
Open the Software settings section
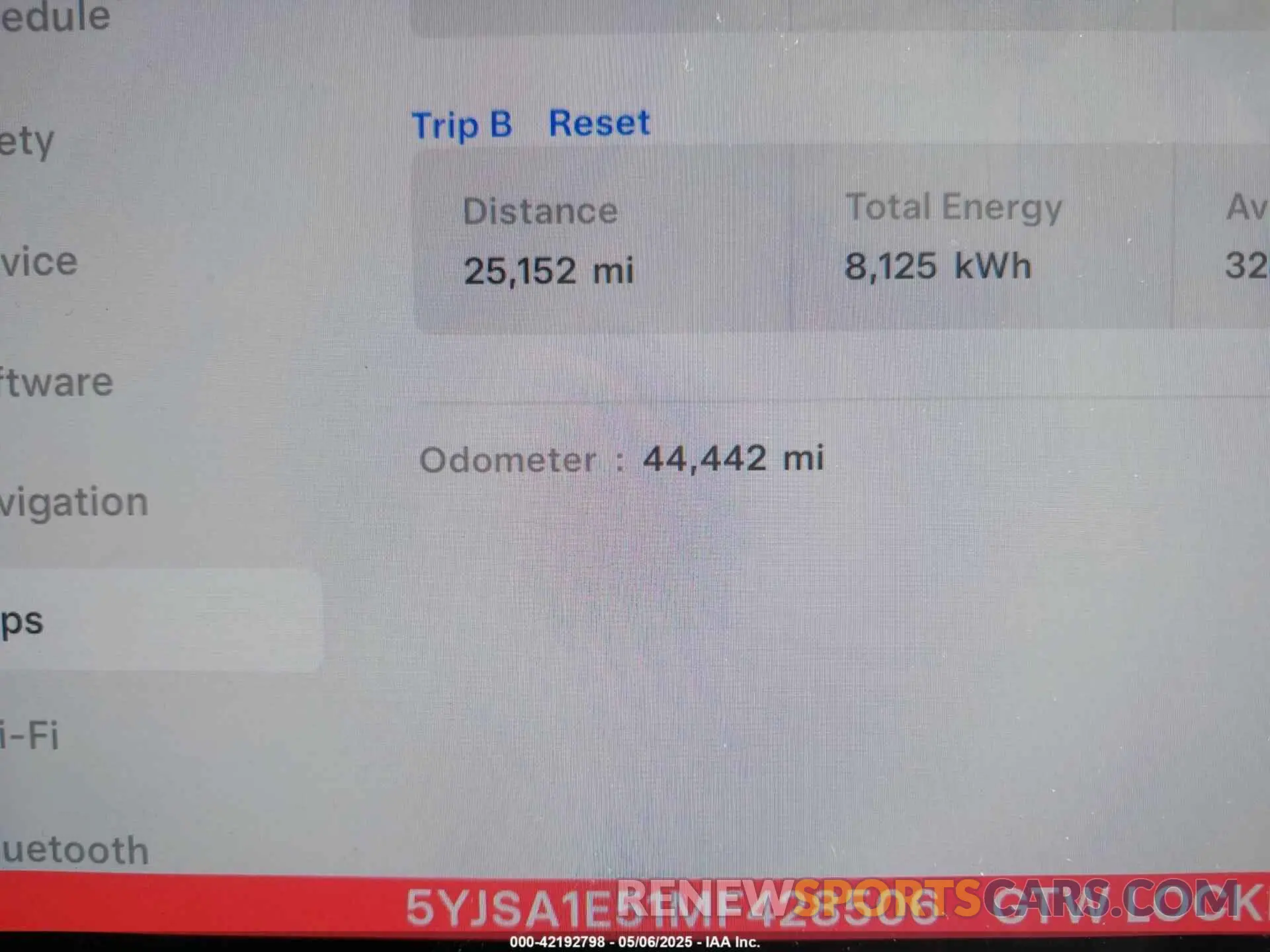(x=57, y=383)
